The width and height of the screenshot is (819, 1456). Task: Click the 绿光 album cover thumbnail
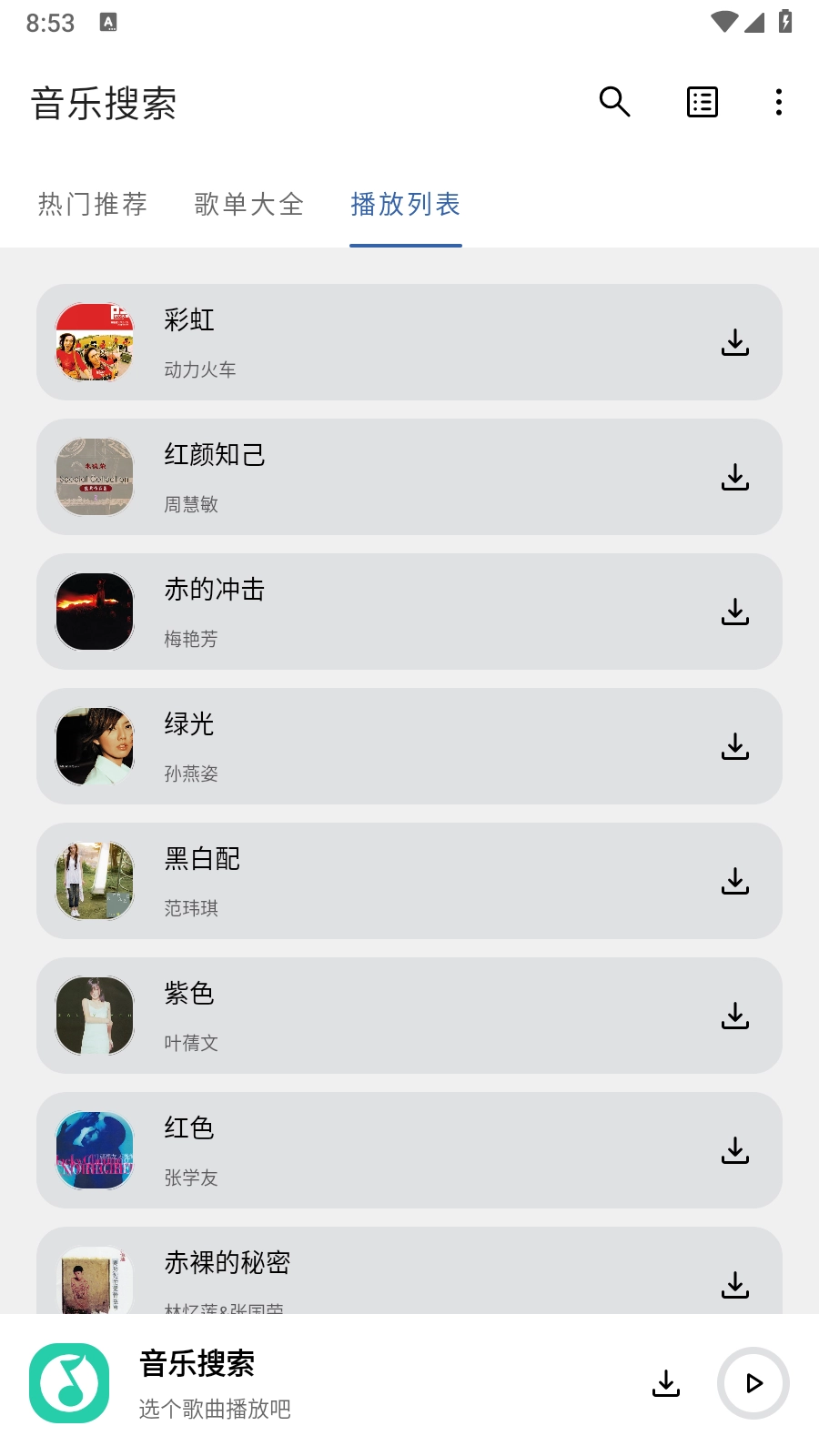pyautogui.click(x=94, y=746)
